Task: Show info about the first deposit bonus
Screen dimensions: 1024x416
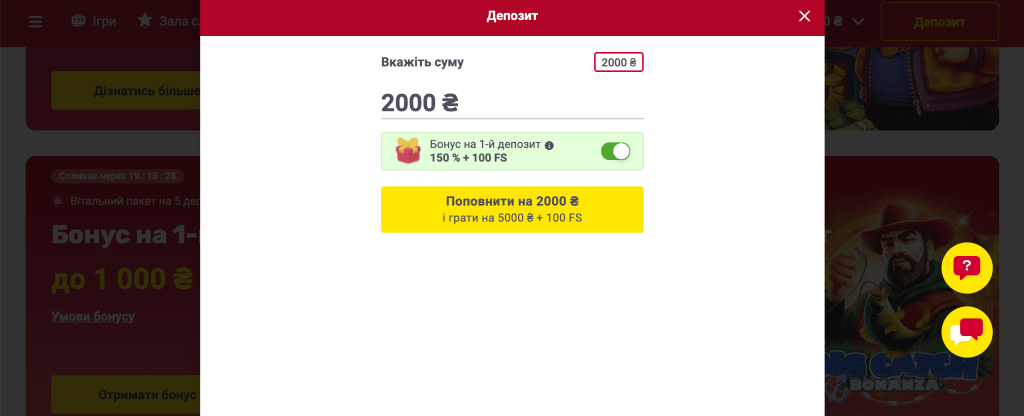Action: [550, 145]
